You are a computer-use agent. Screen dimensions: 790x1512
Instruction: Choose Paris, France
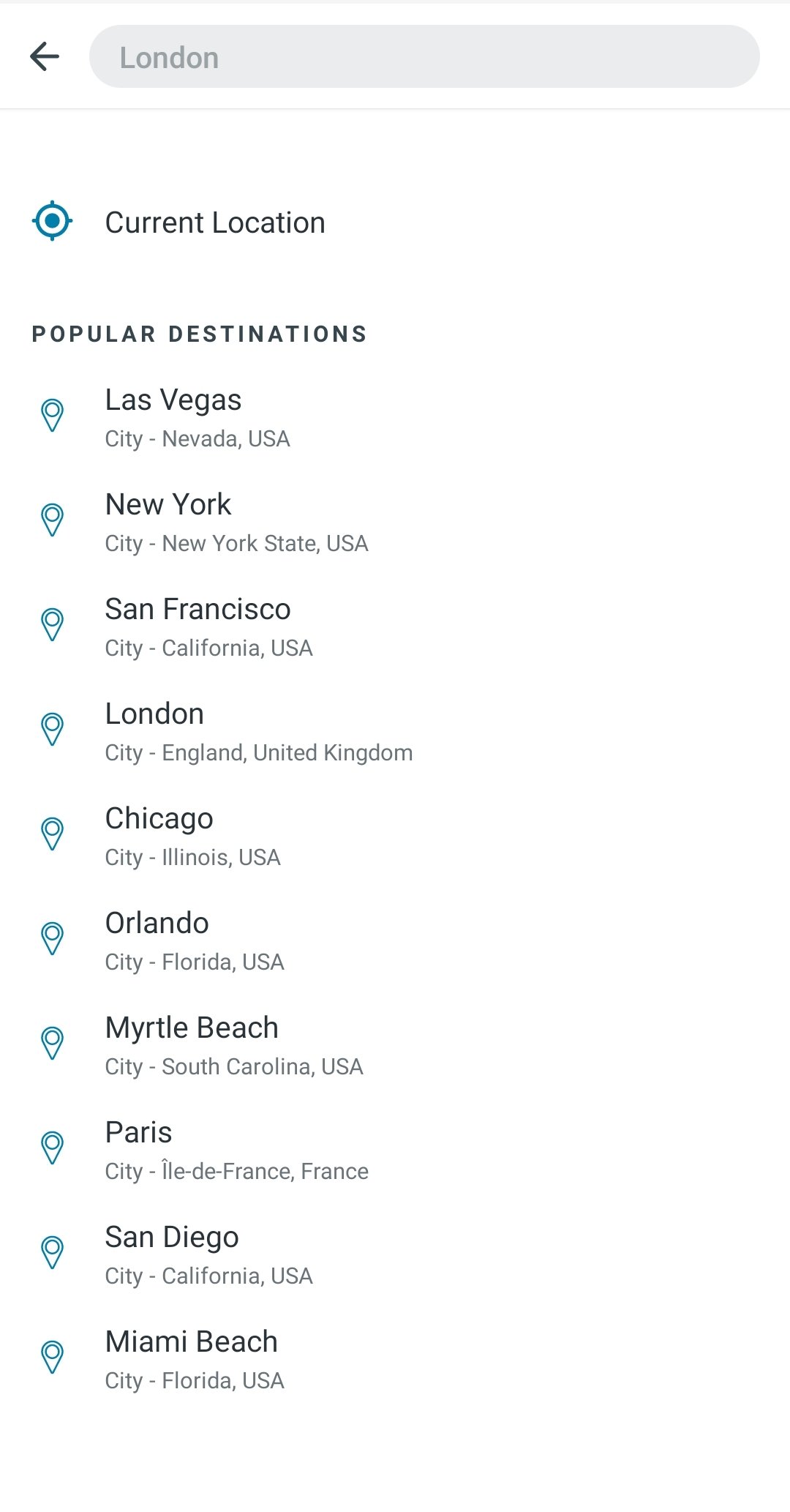tap(395, 1150)
